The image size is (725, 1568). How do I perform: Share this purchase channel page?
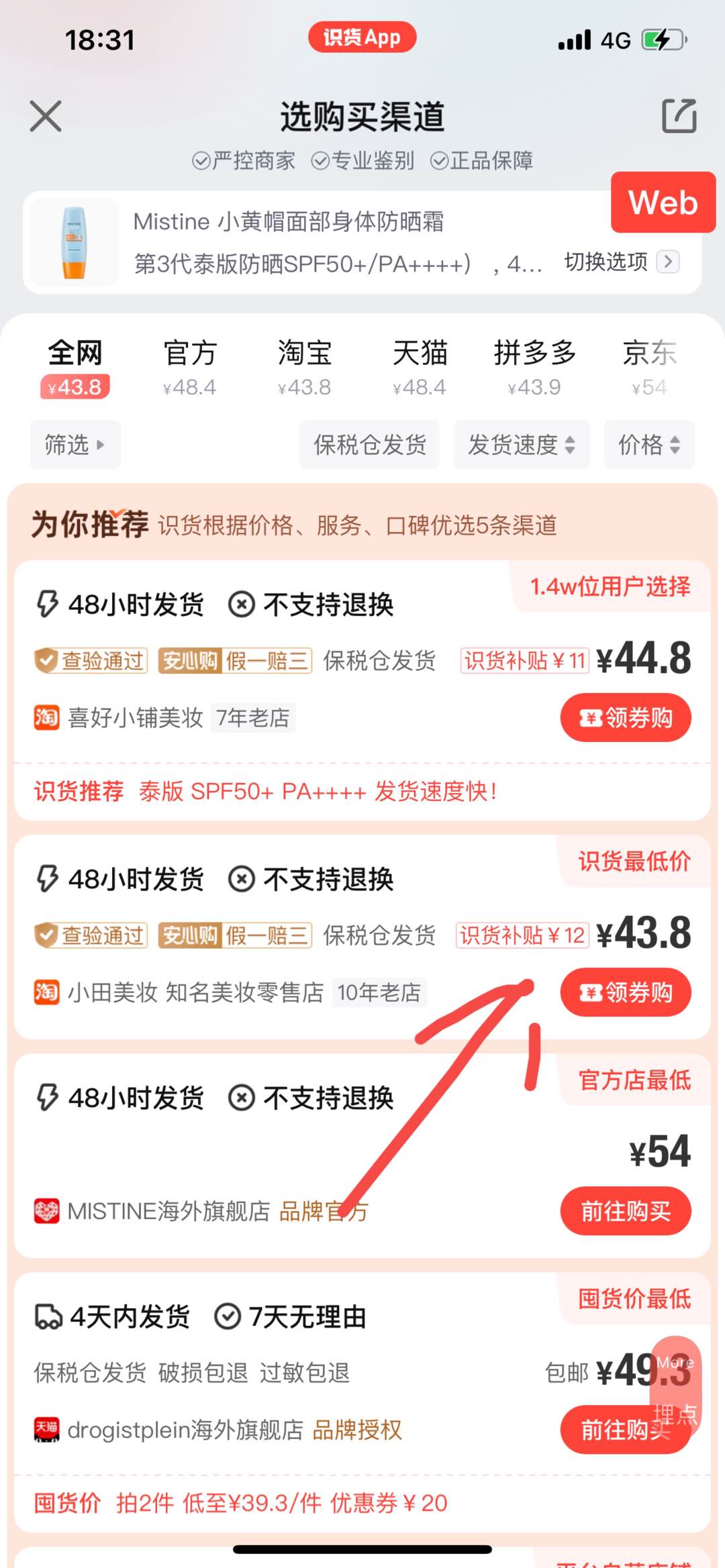tap(679, 116)
